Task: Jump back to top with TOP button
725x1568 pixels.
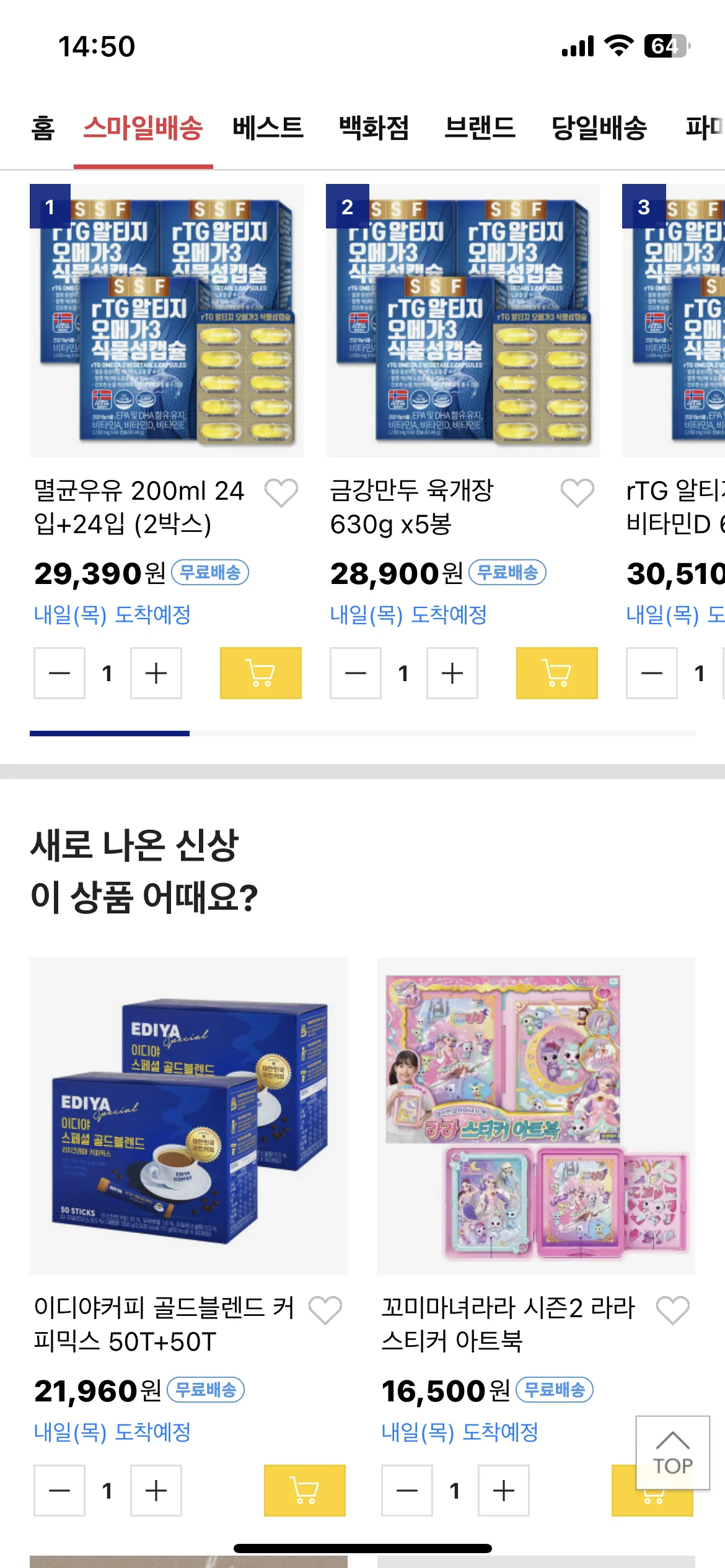Action: pyautogui.click(x=672, y=1452)
